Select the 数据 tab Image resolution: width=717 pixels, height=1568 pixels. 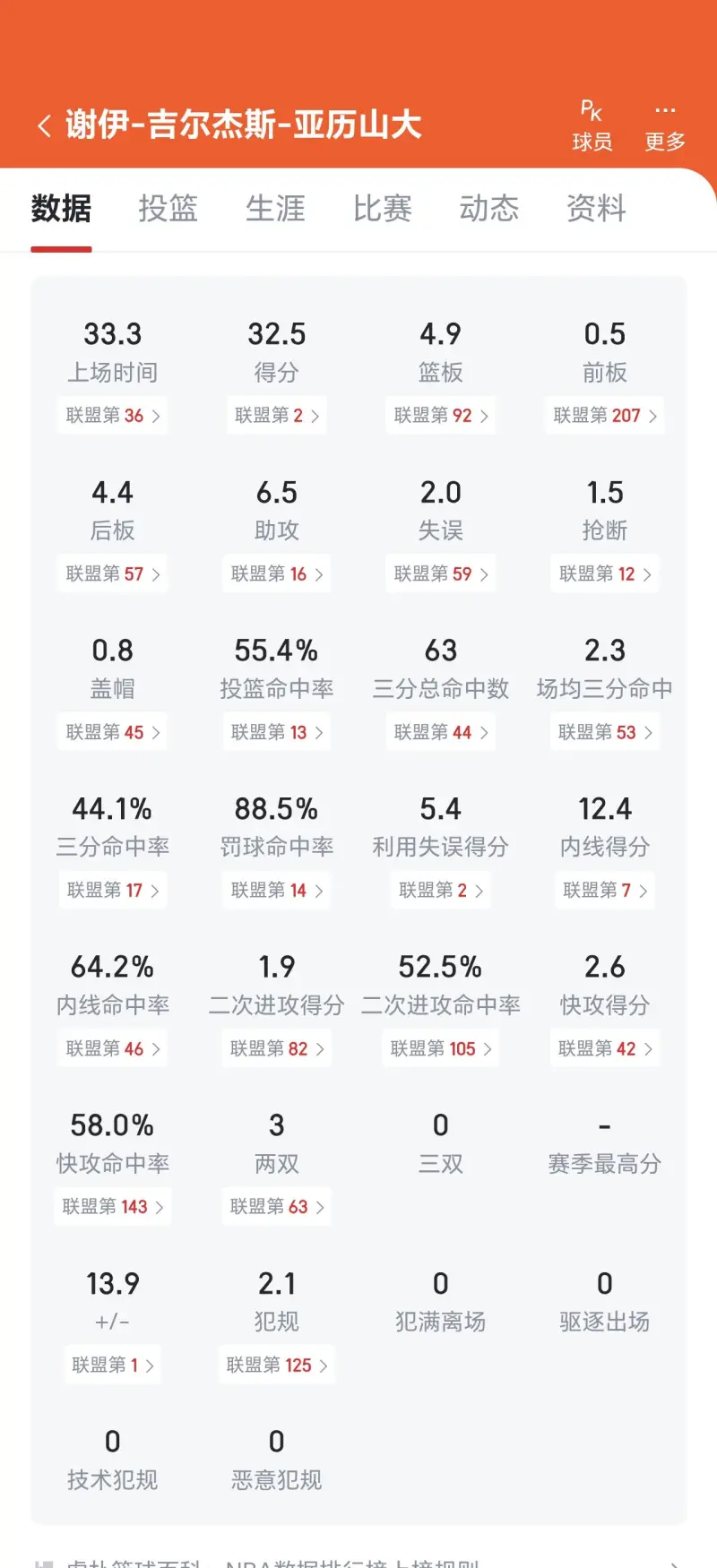coord(61,209)
